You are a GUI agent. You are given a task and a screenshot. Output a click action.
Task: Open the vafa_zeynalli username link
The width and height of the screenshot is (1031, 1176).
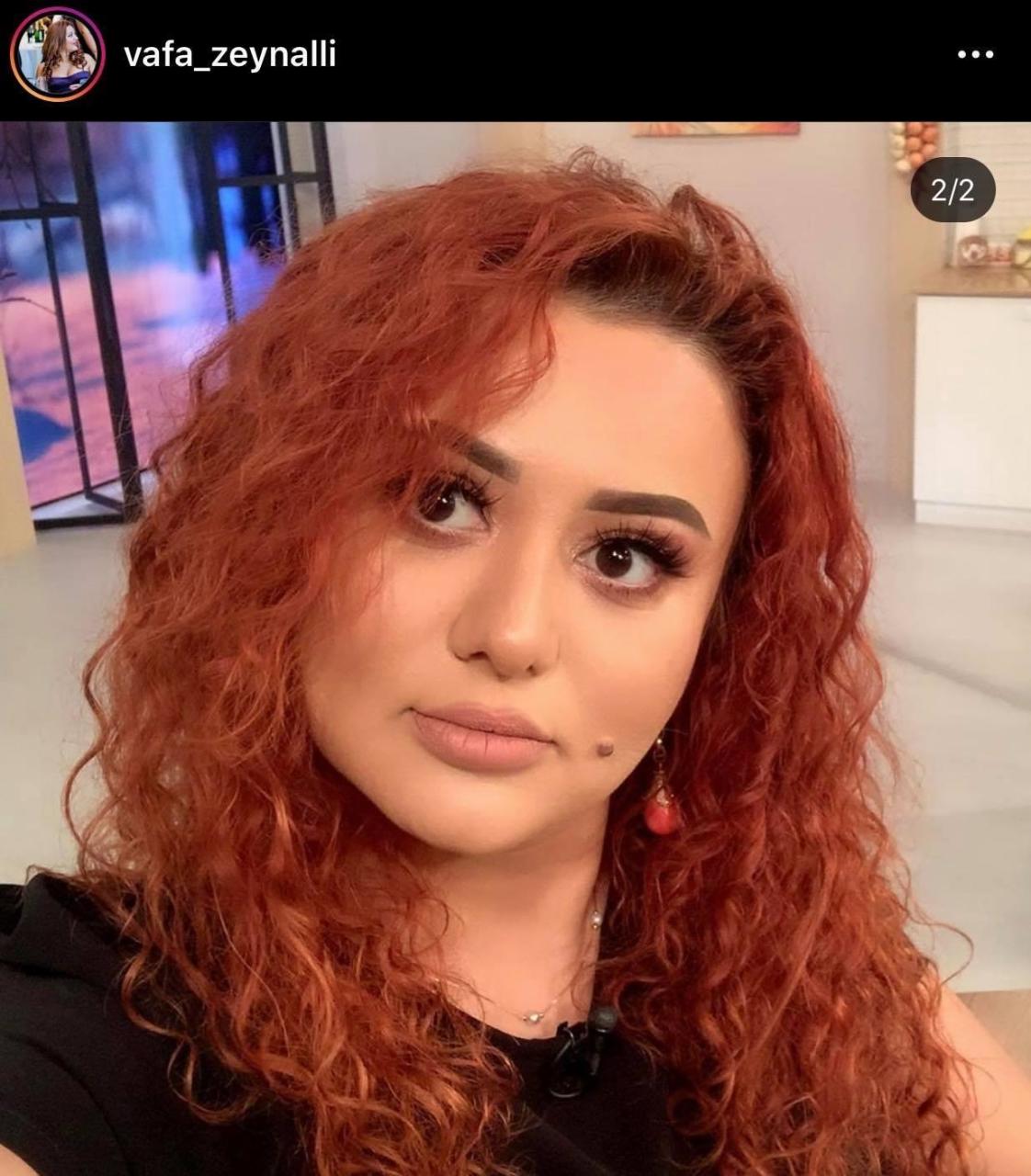click(230, 55)
